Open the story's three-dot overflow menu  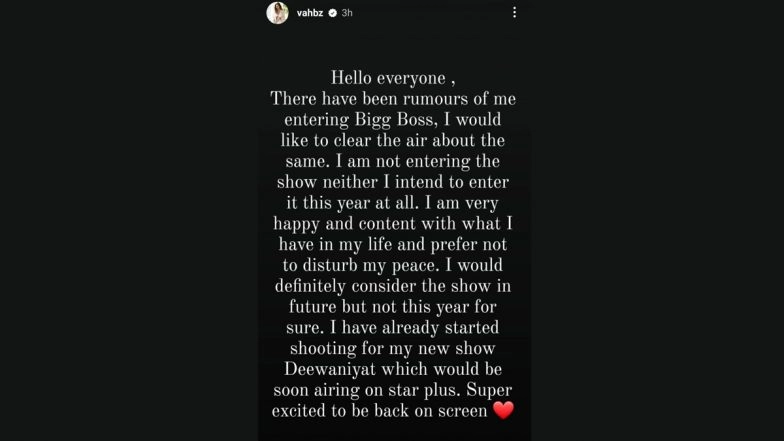coord(515,13)
